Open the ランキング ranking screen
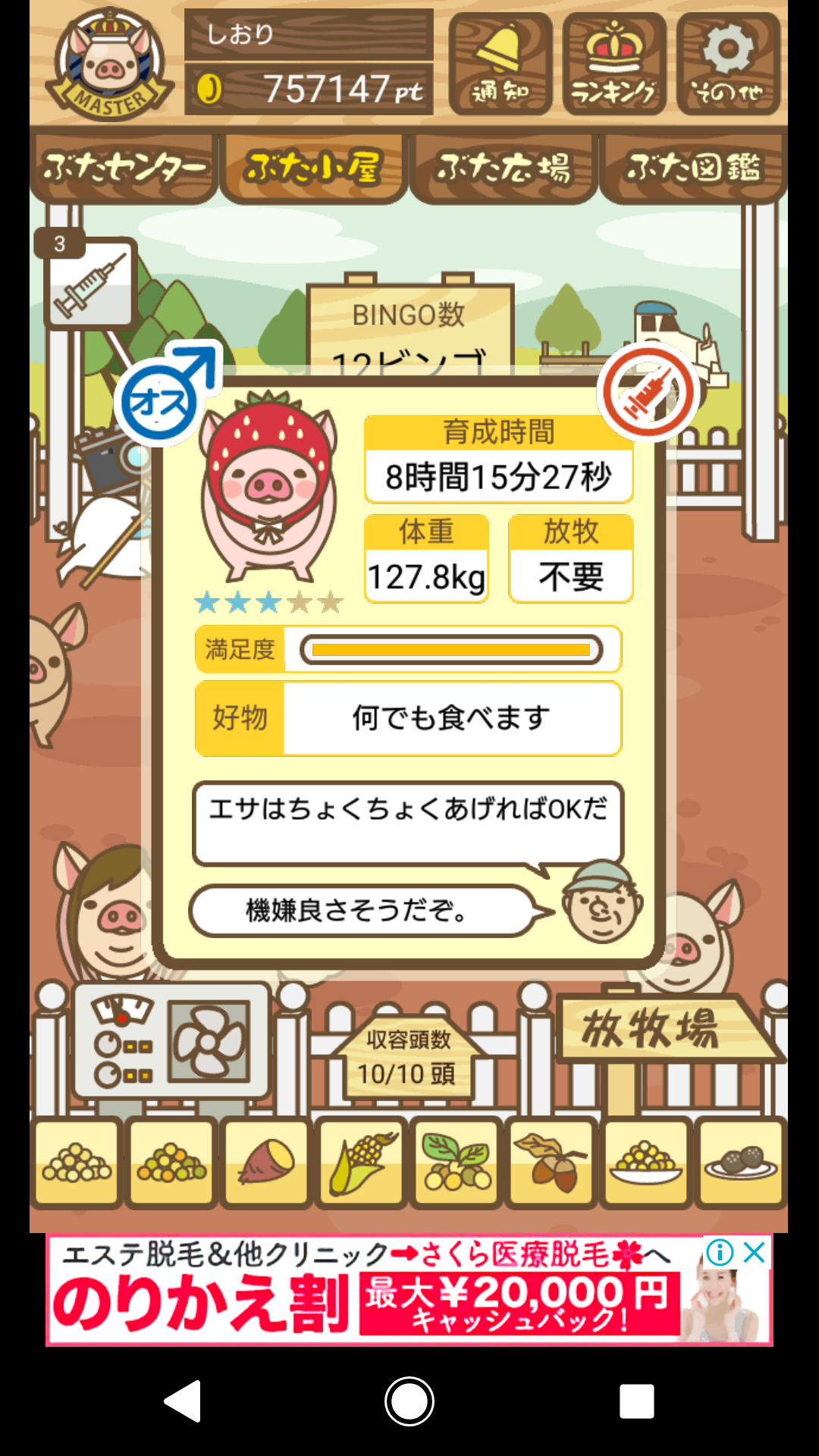Image resolution: width=819 pixels, height=1456 pixels. pos(614,64)
